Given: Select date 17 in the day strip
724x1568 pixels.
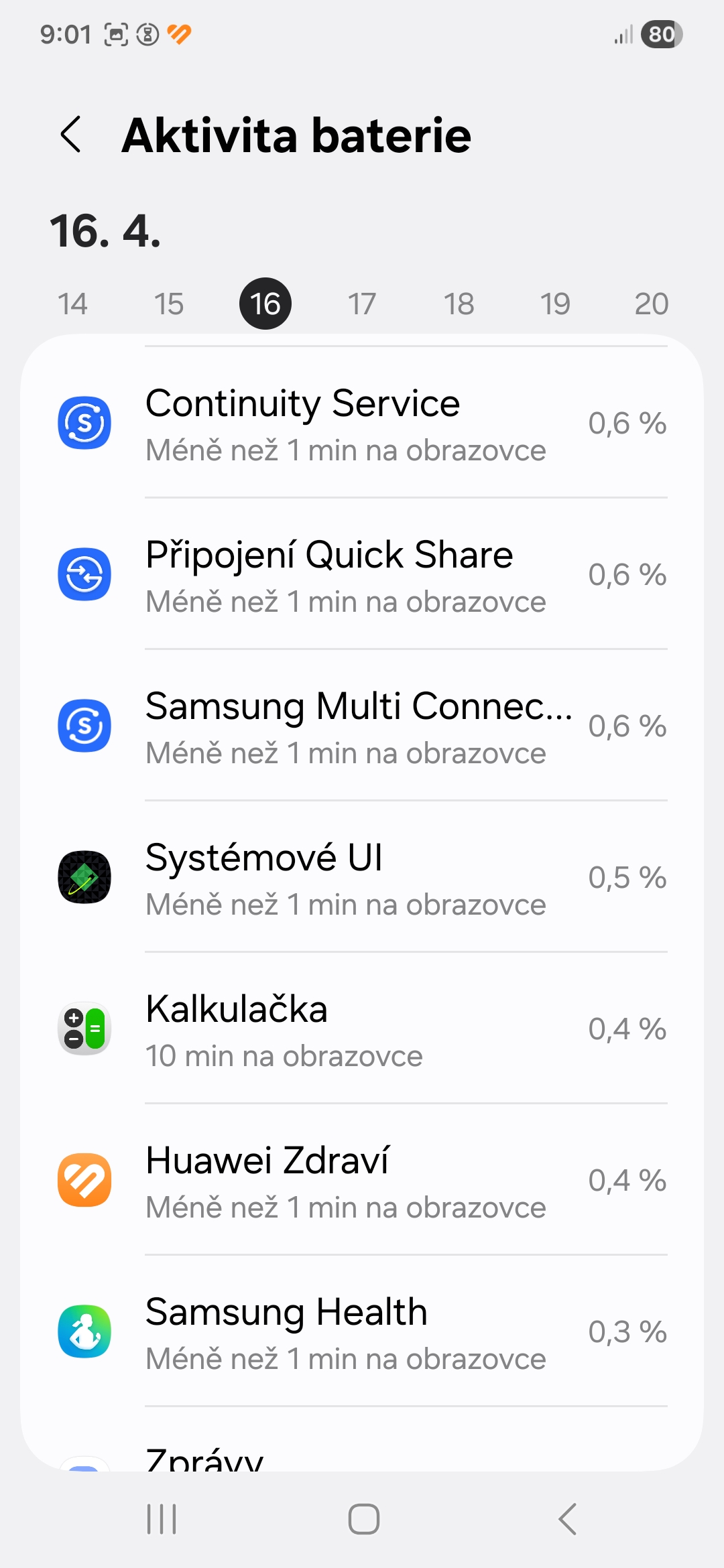Looking at the screenshot, I should (362, 304).
